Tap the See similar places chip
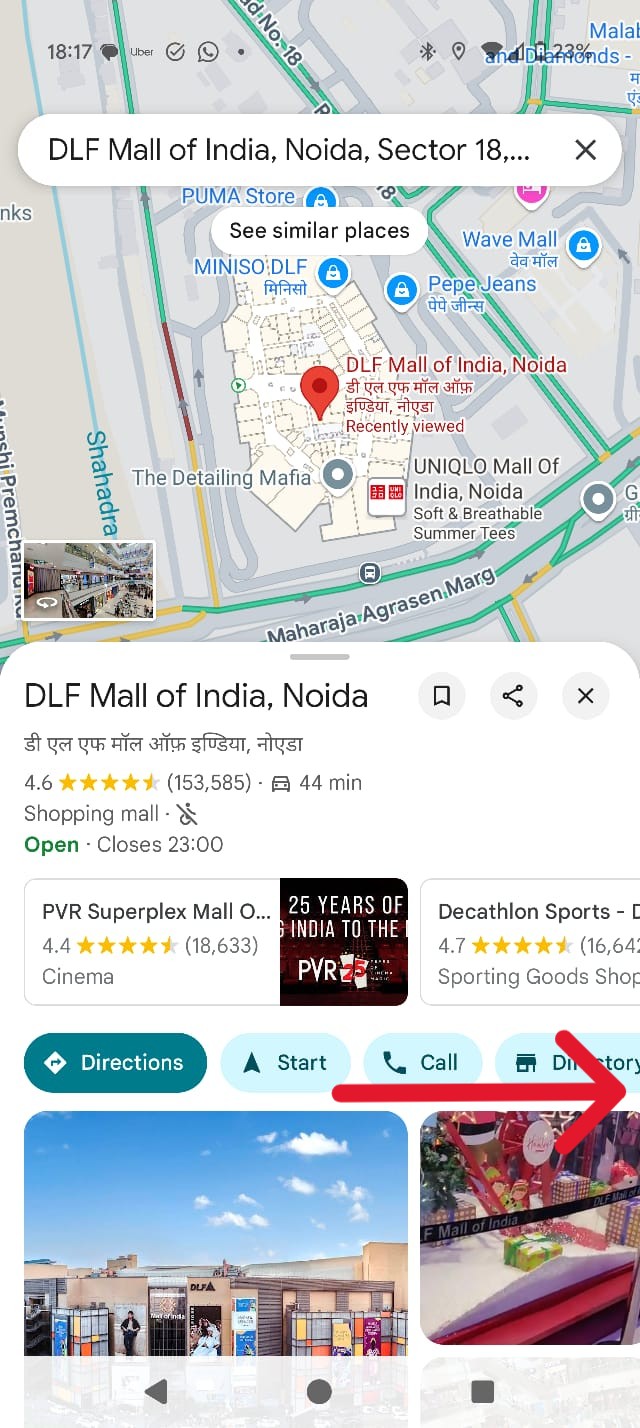Image resolution: width=640 pixels, height=1428 pixels. click(x=319, y=231)
